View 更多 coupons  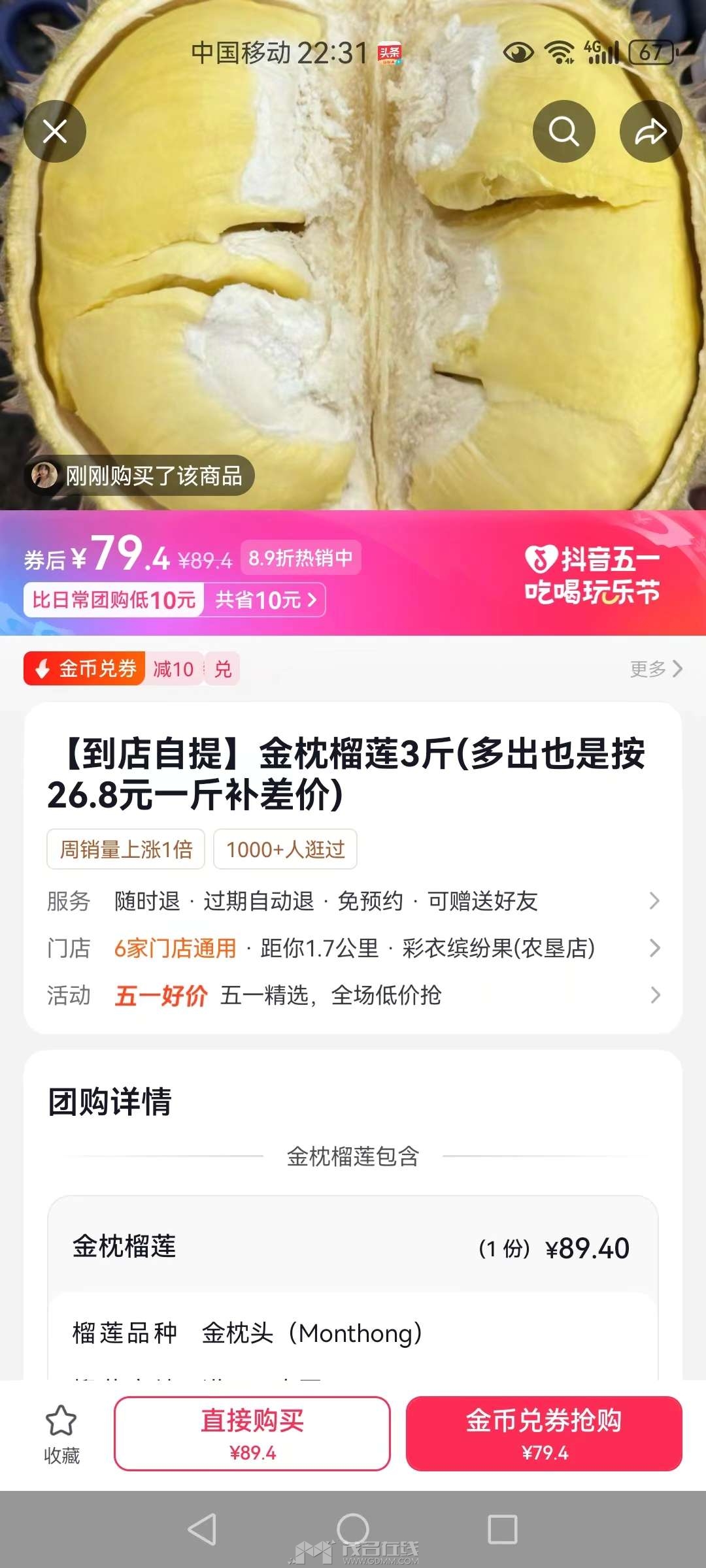656,669
